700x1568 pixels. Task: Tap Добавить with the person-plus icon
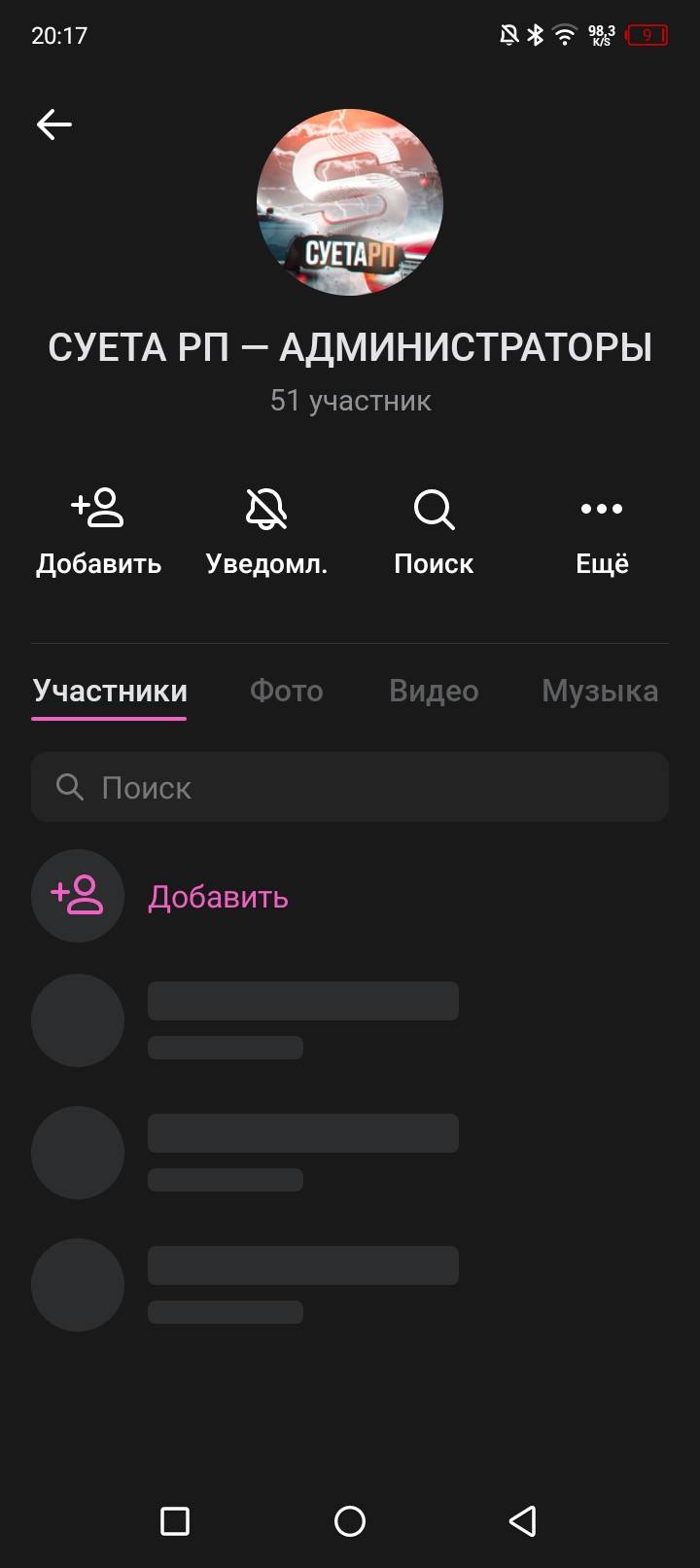click(x=98, y=534)
